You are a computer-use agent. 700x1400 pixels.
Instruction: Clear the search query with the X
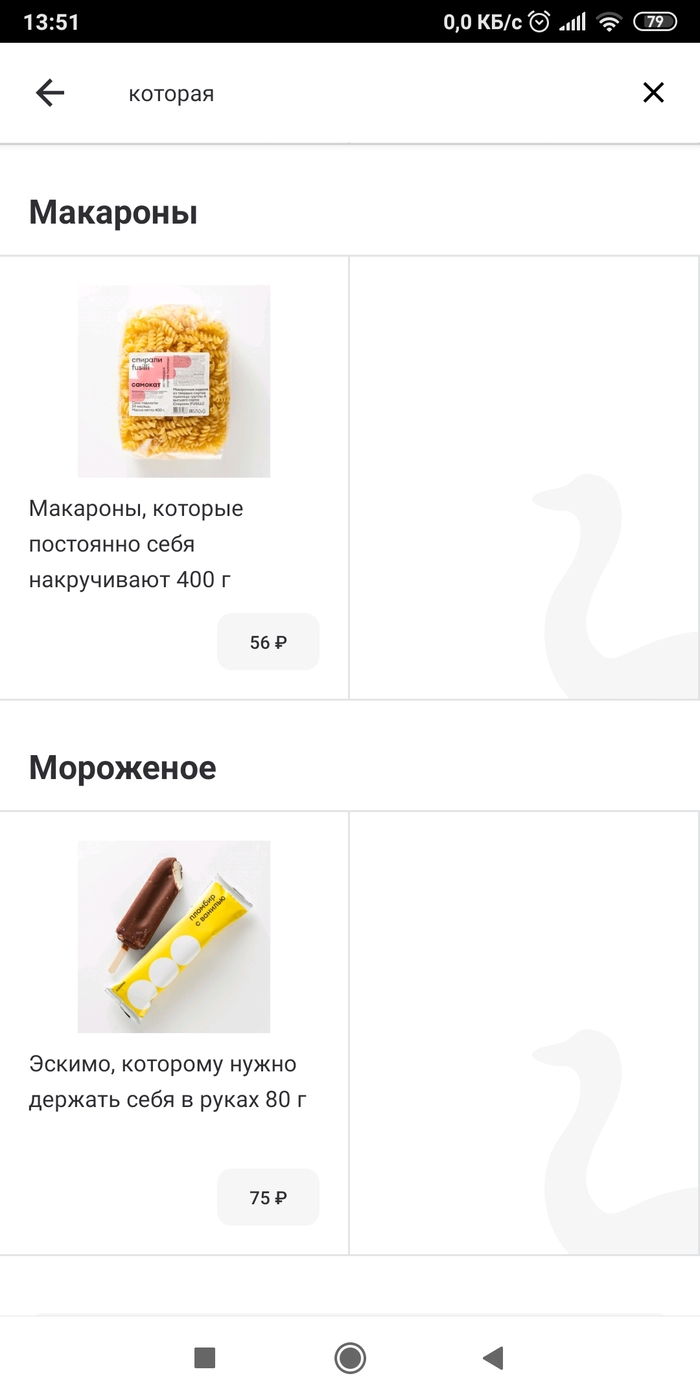653,93
